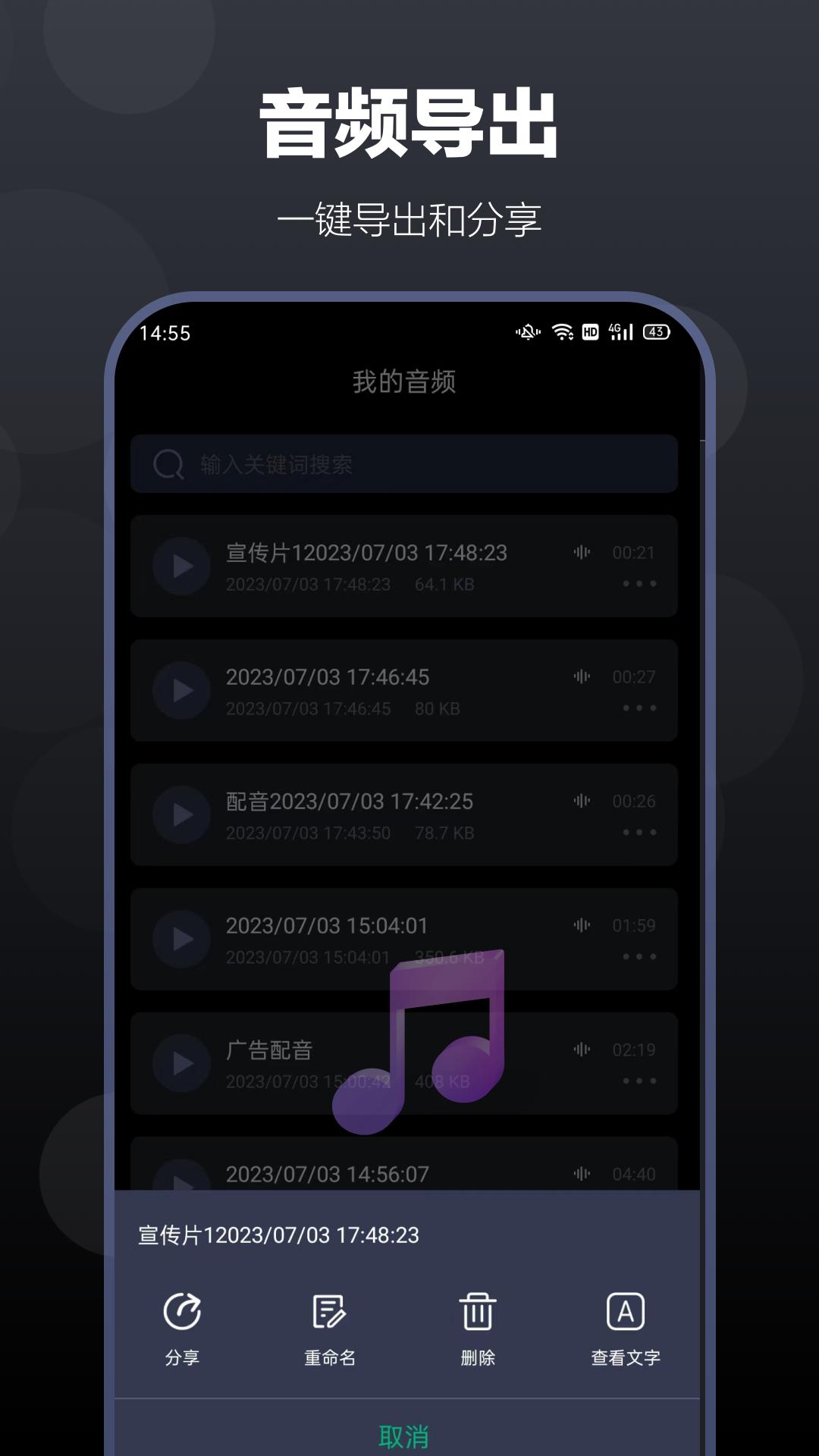Play the 2023/07/03 17:46:45 recording
This screenshot has width=819, height=1456.
181,691
